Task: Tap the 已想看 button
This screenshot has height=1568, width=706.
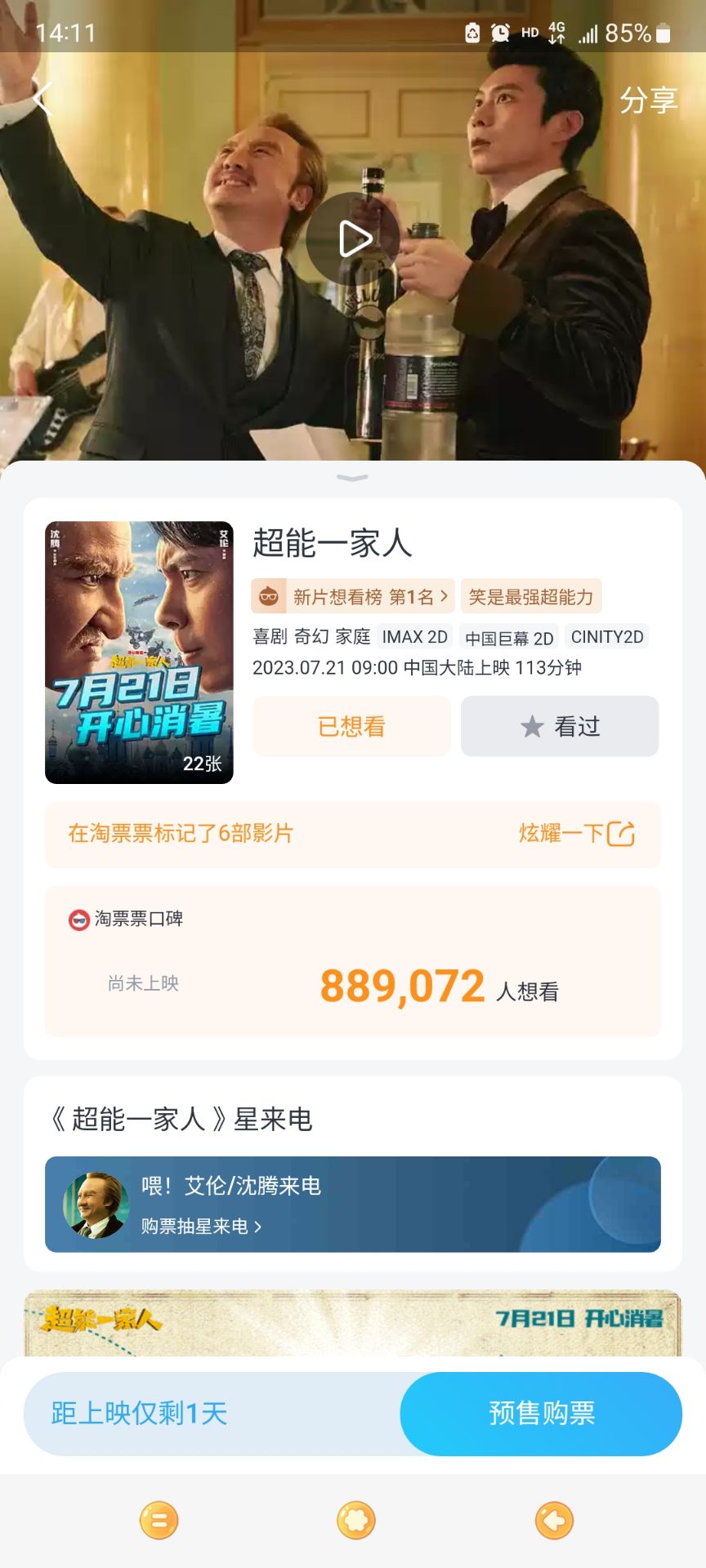Action: coord(351,726)
